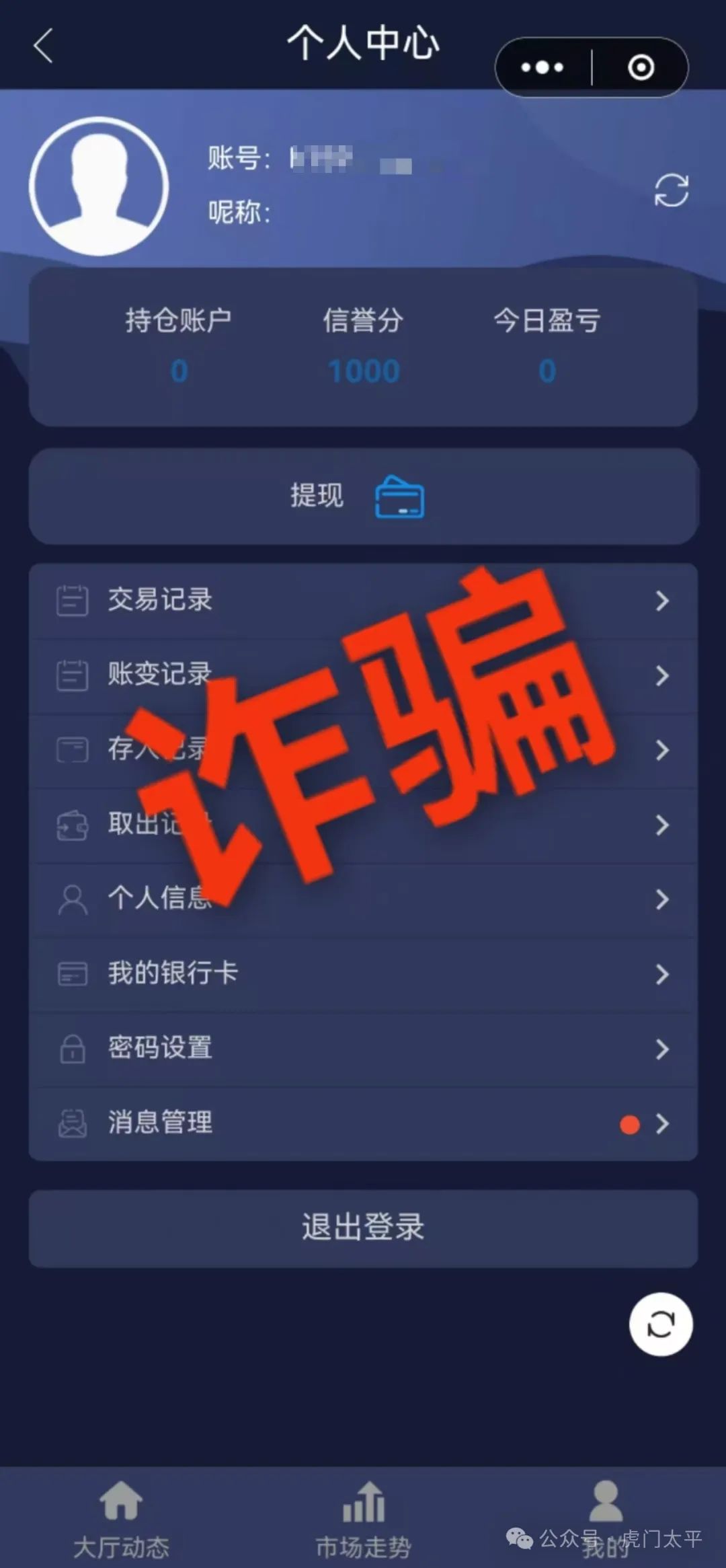Open the mini program three-dot menu

542,67
